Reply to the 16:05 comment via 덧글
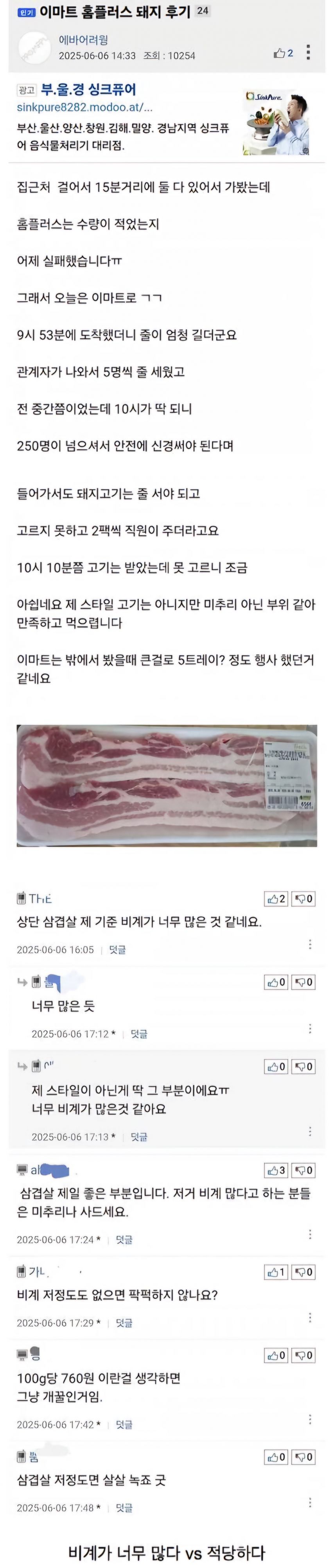Image resolution: width=334 pixels, height=1568 pixels. (x=117, y=950)
